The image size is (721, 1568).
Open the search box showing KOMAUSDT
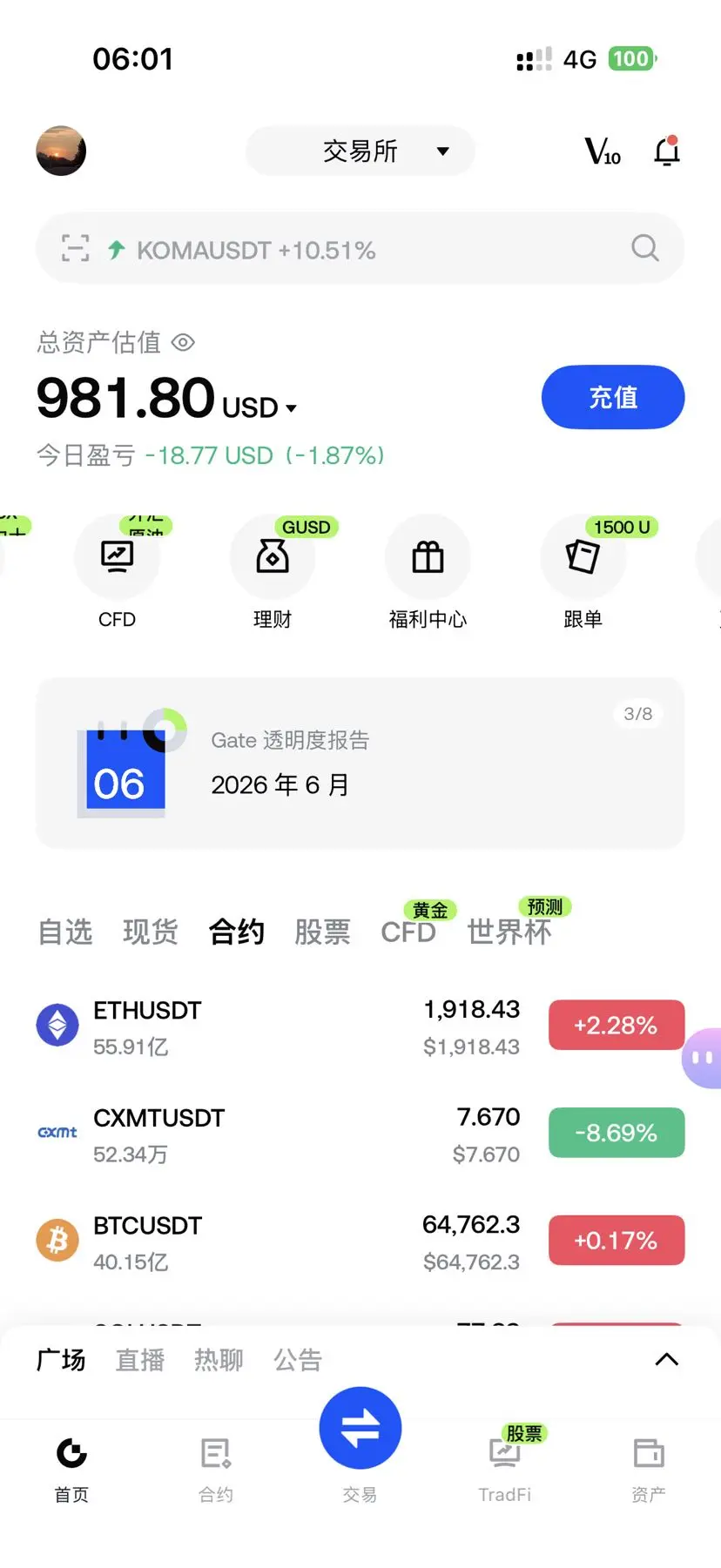360,249
